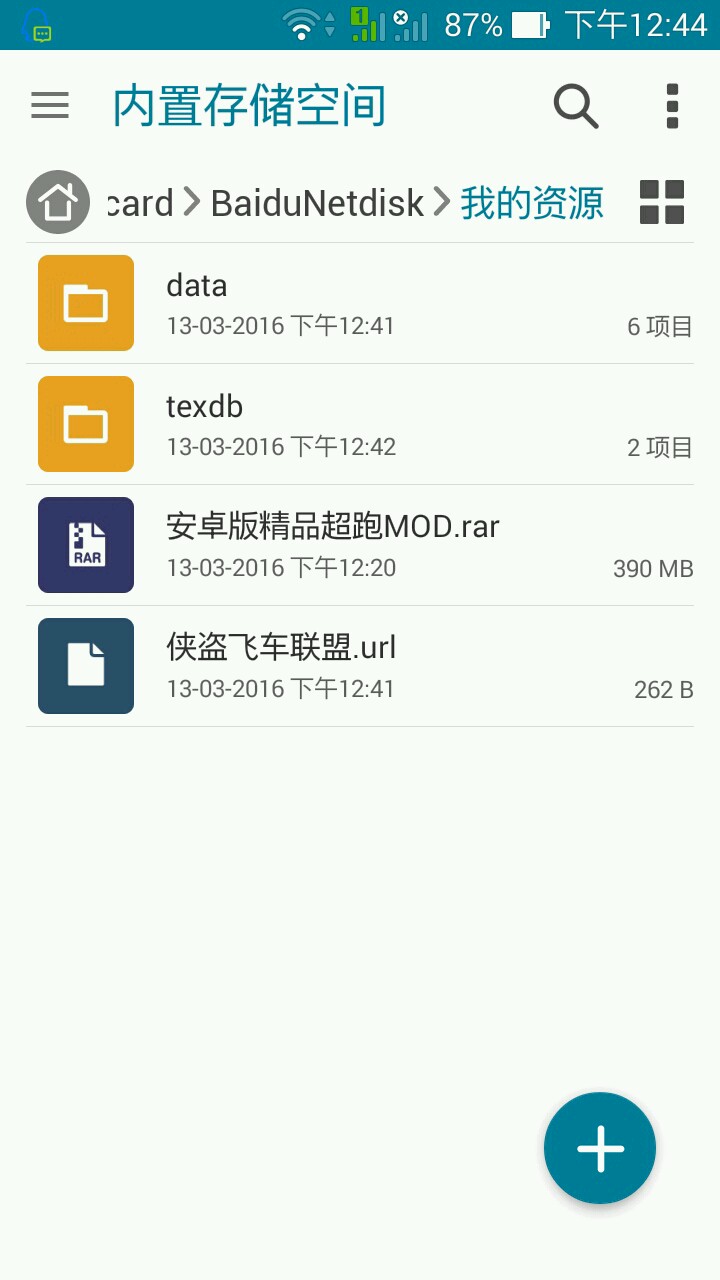Switch to grid view layout
The width and height of the screenshot is (720, 1280).
click(662, 202)
